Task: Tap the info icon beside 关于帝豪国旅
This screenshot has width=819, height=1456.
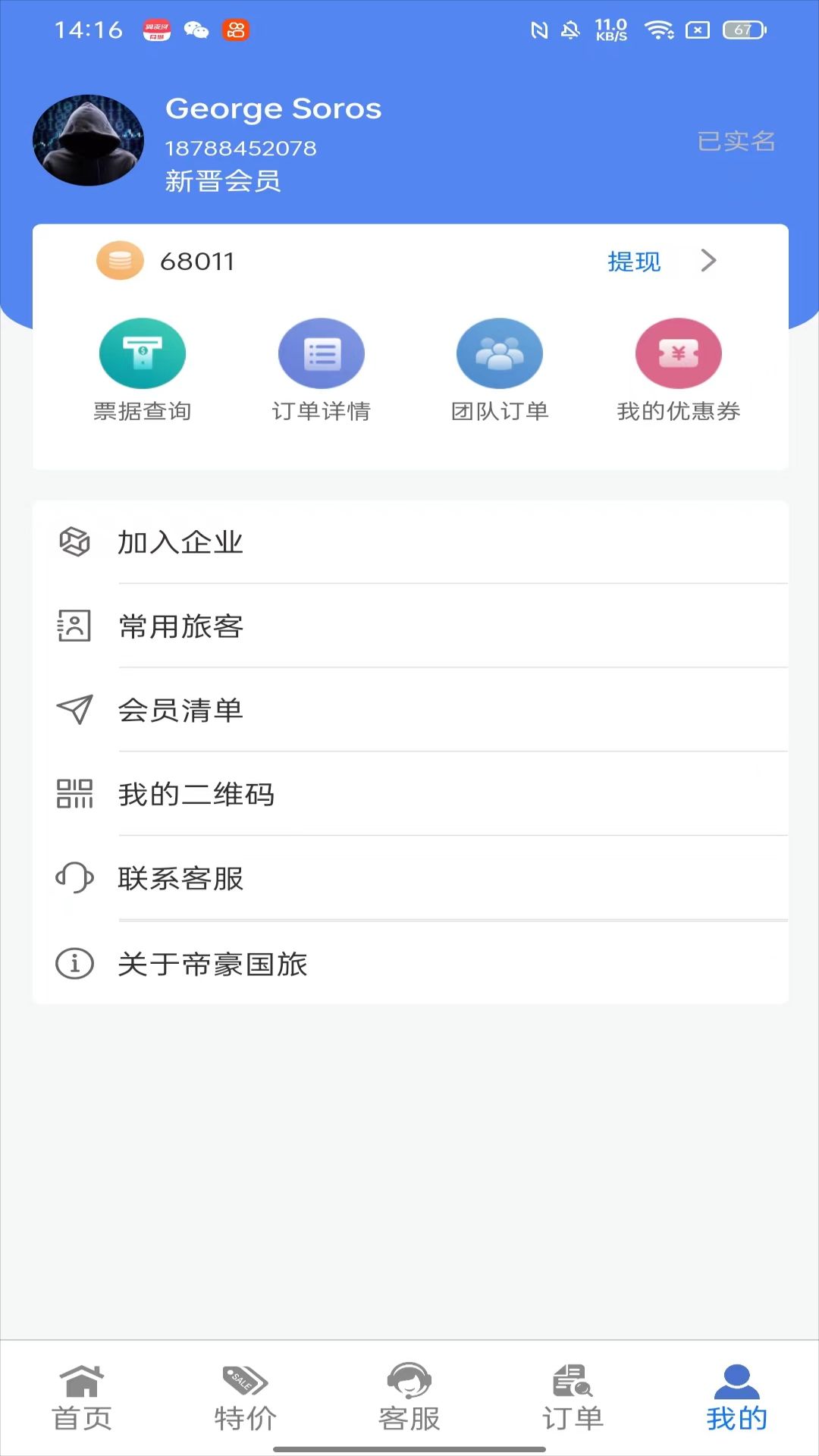Action: pos(73,963)
